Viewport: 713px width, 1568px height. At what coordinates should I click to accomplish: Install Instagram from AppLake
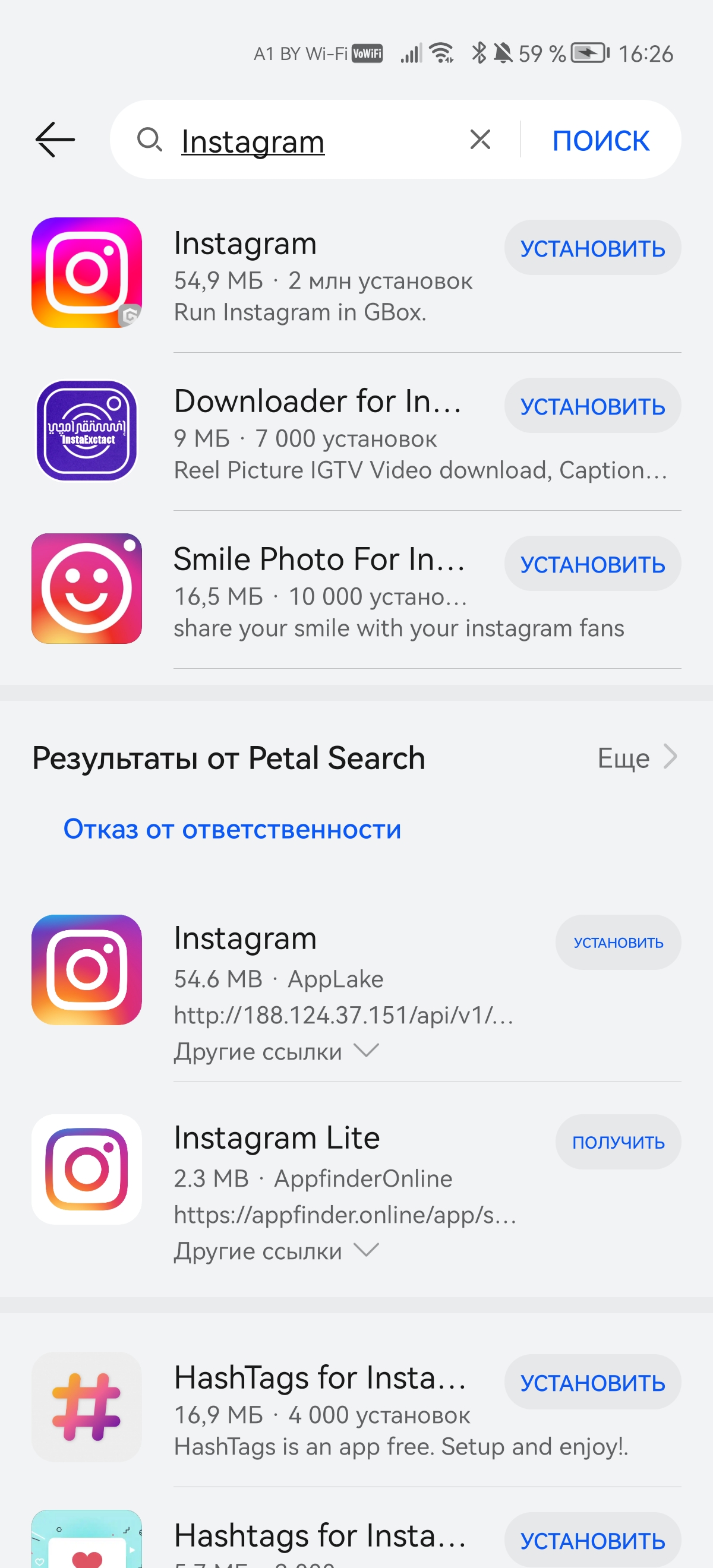coord(617,942)
